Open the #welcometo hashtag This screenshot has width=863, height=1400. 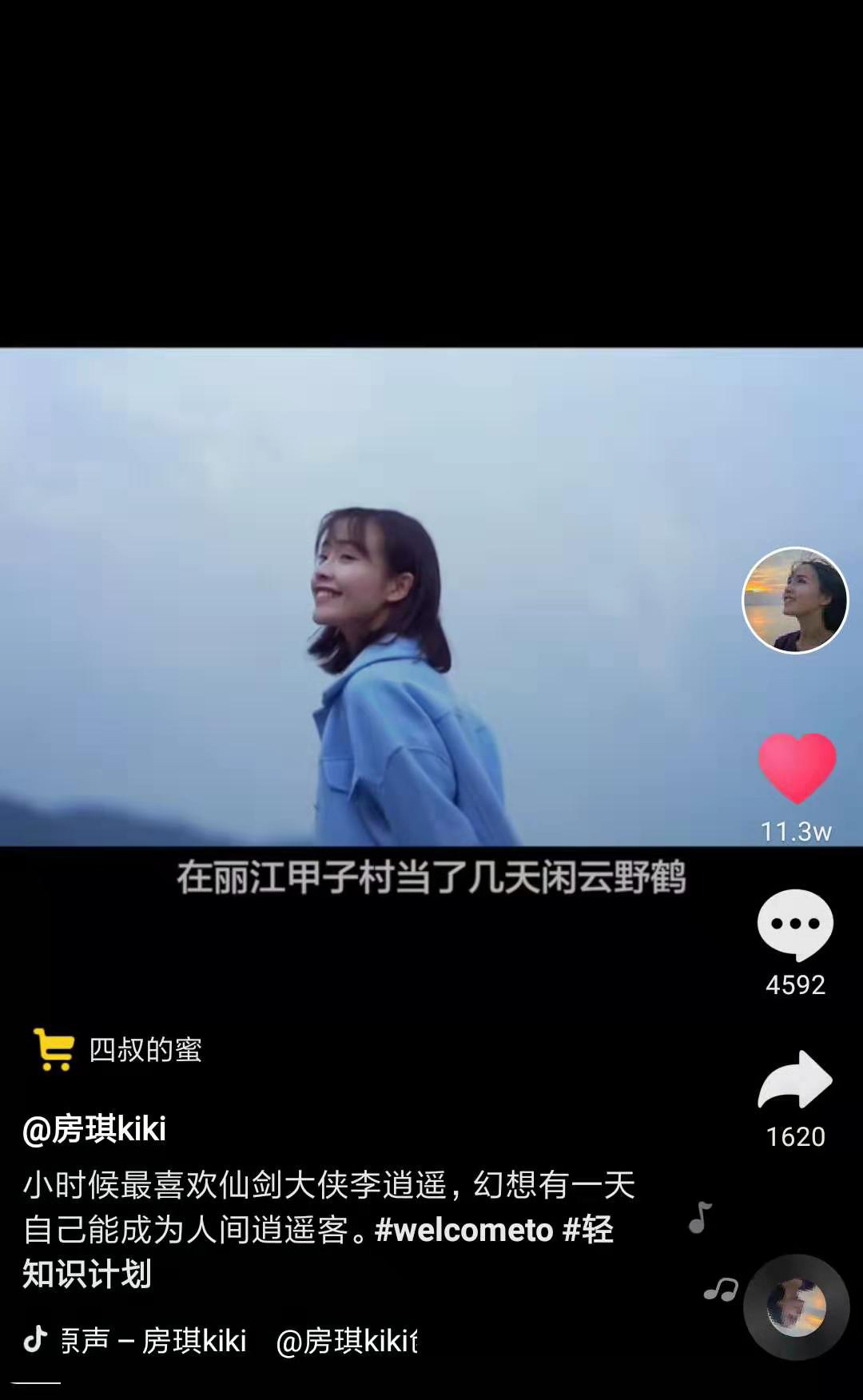click(463, 1230)
